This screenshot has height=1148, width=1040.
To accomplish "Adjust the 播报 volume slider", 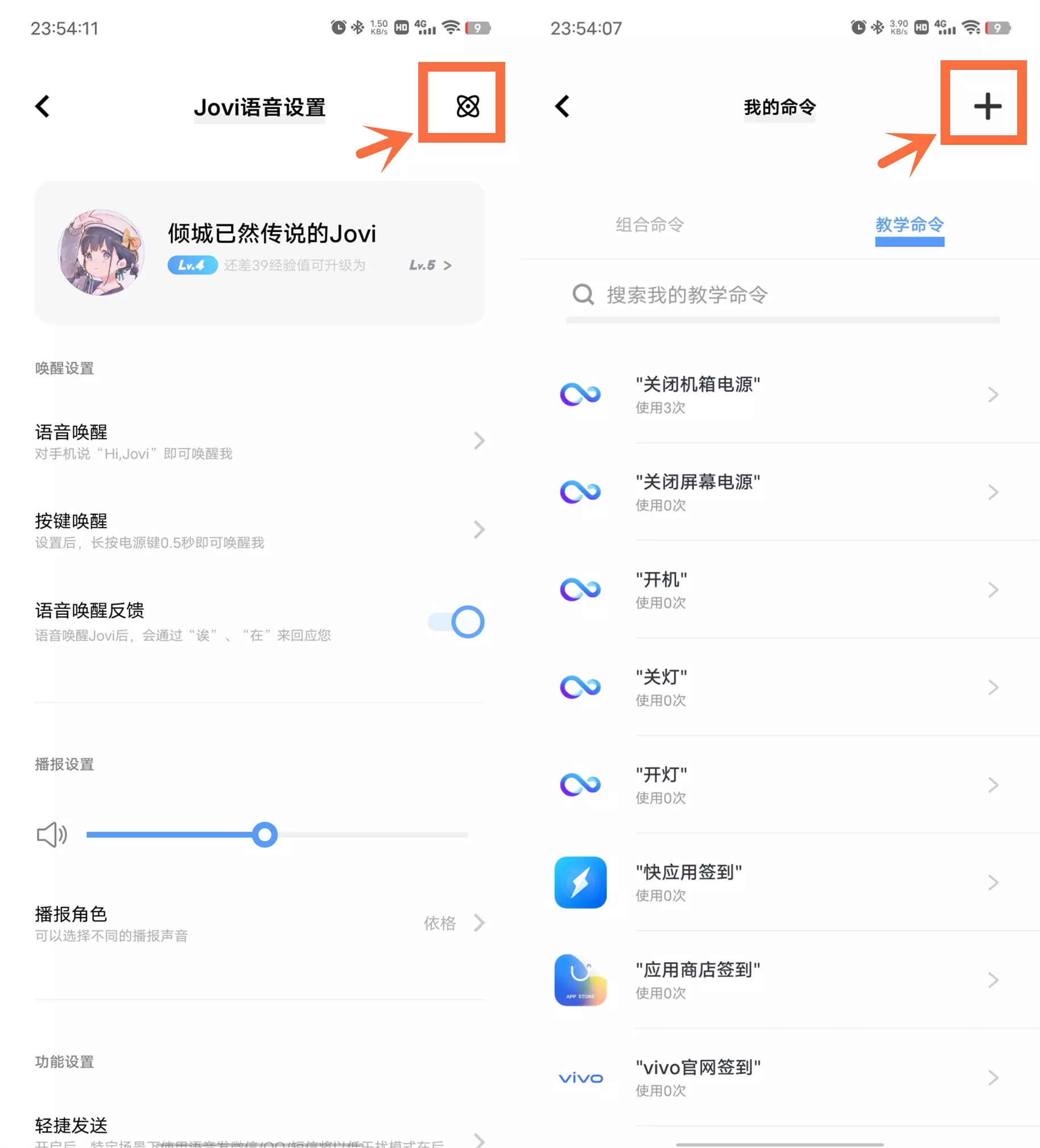I will click(265, 835).
